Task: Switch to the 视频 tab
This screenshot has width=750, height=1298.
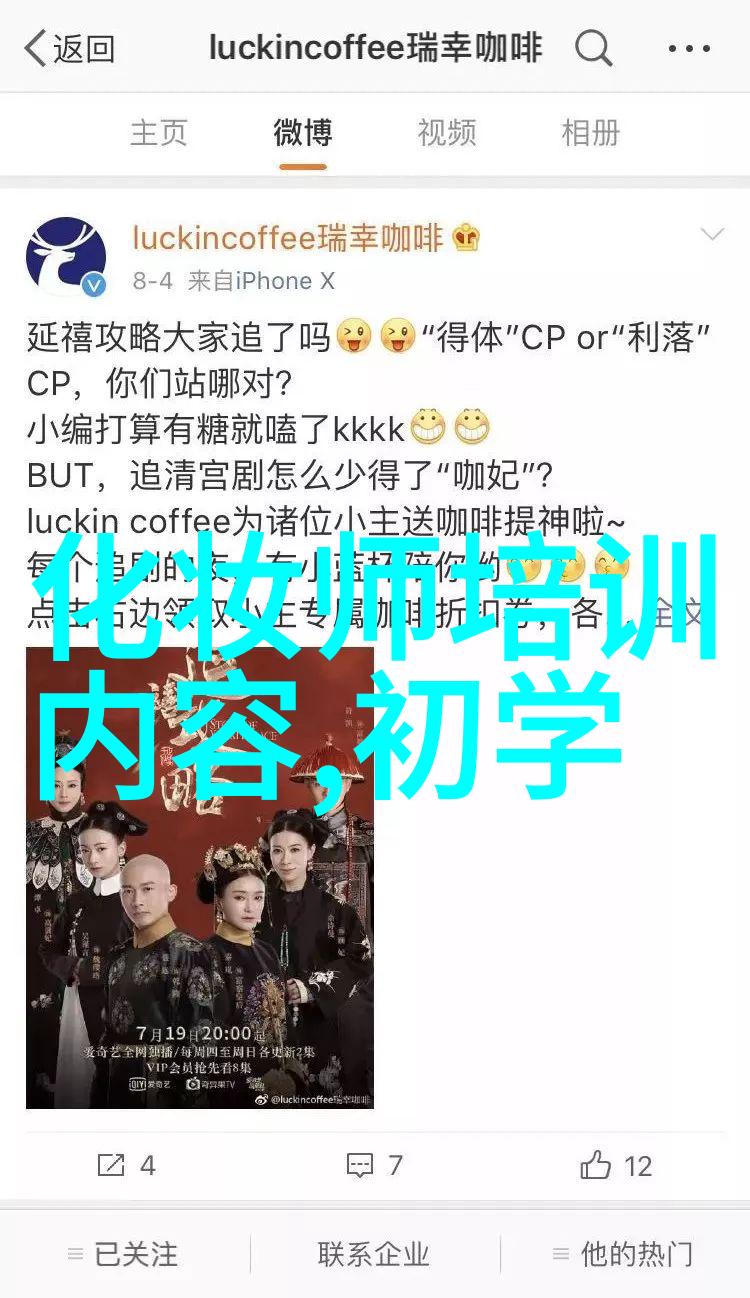Action: (447, 133)
